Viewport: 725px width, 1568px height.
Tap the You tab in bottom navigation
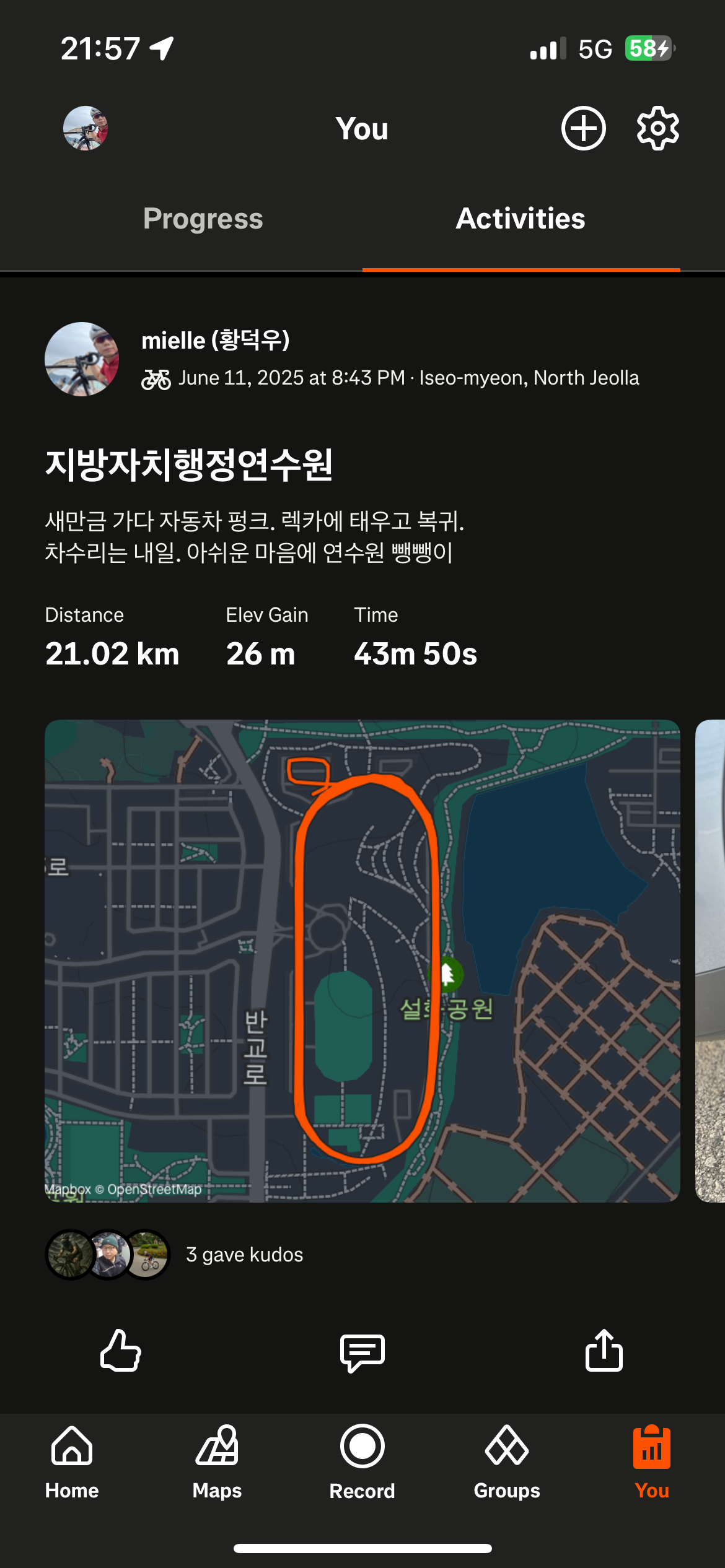click(652, 1463)
